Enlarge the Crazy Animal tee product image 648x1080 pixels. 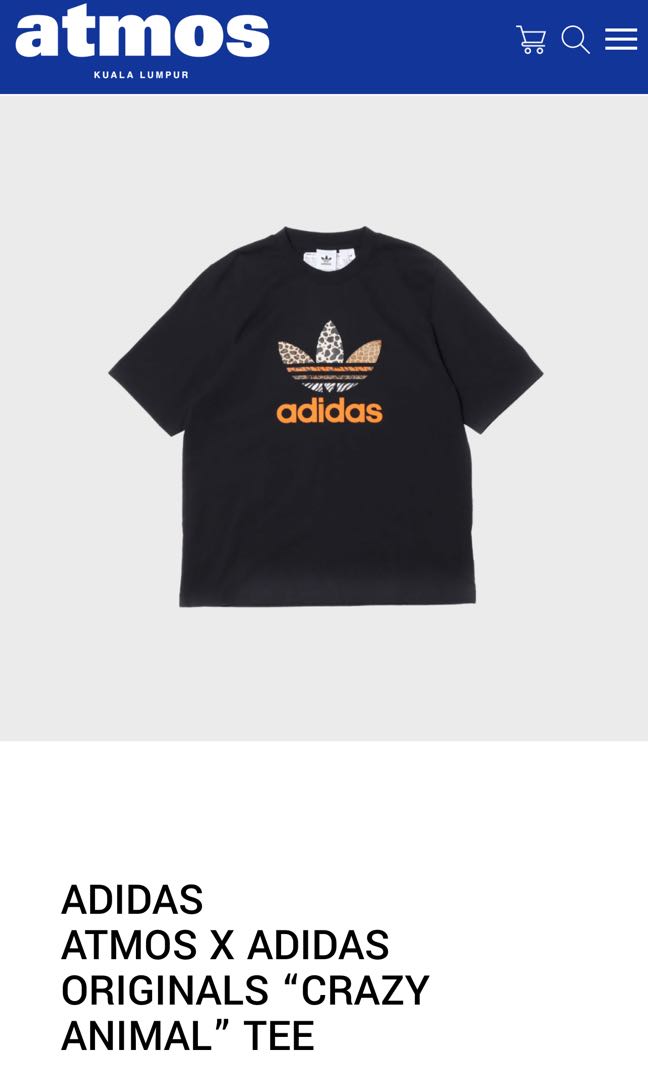pyautogui.click(x=325, y=417)
